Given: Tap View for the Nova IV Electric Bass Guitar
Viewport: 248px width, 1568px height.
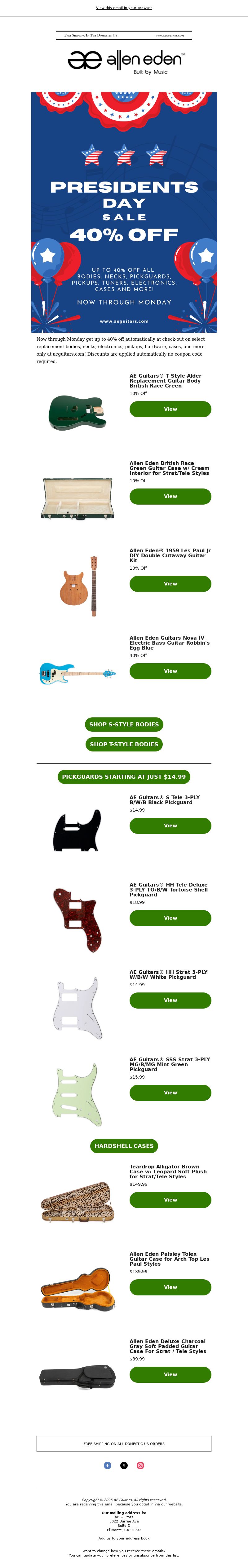Looking at the screenshot, I should click(x=170, y=671).
